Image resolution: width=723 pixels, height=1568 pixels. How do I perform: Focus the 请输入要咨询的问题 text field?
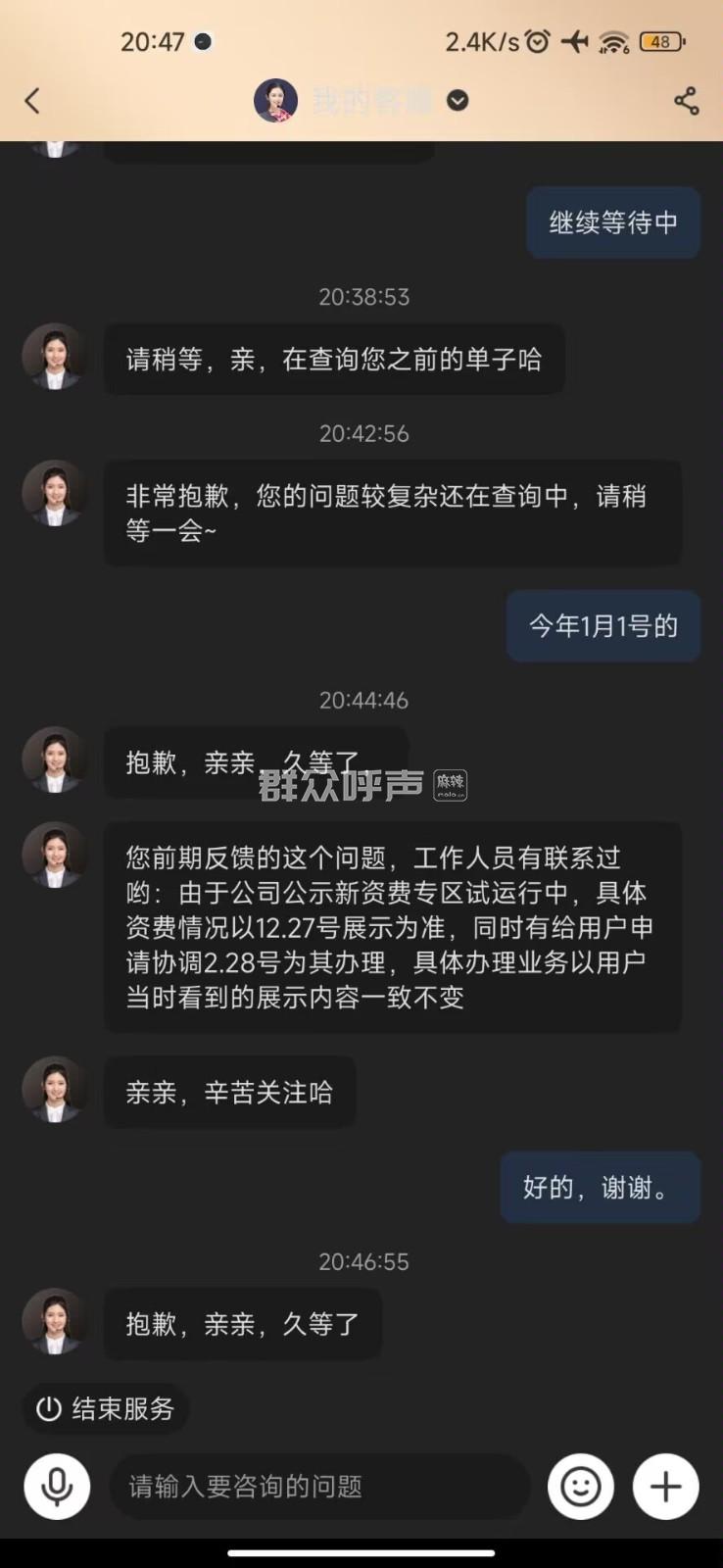coord(318,1486)
